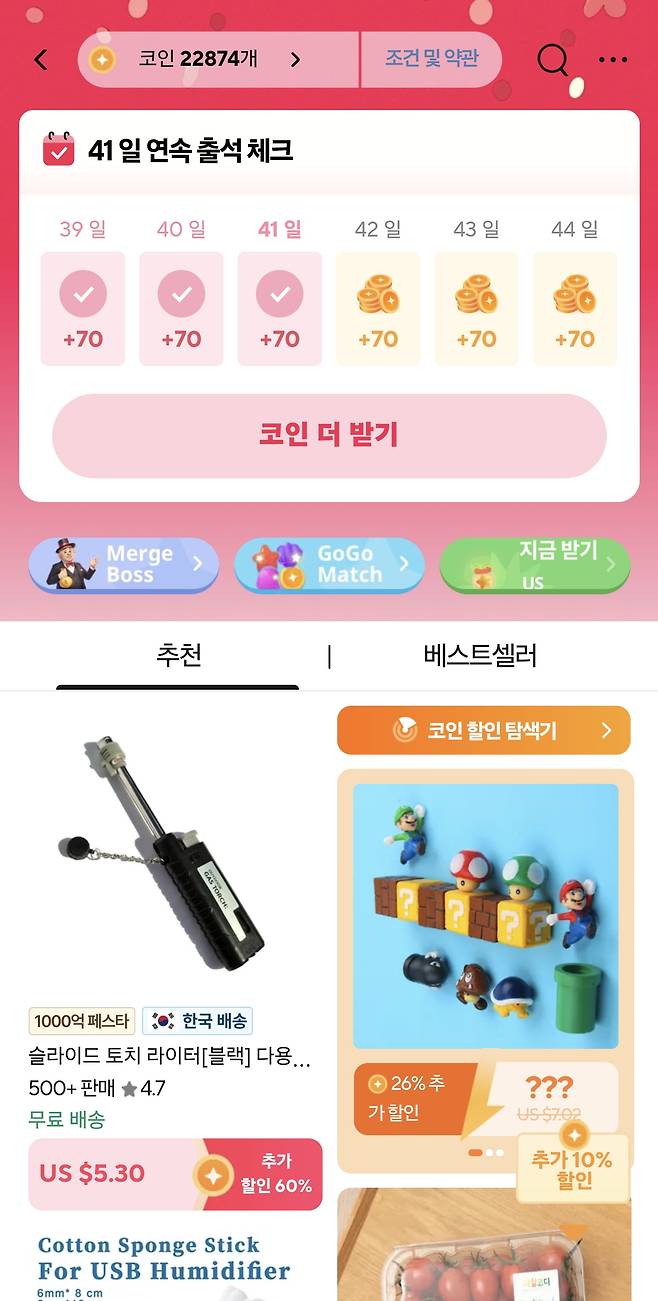Open the 조건 및 약관 terms link

coord(431,59)
